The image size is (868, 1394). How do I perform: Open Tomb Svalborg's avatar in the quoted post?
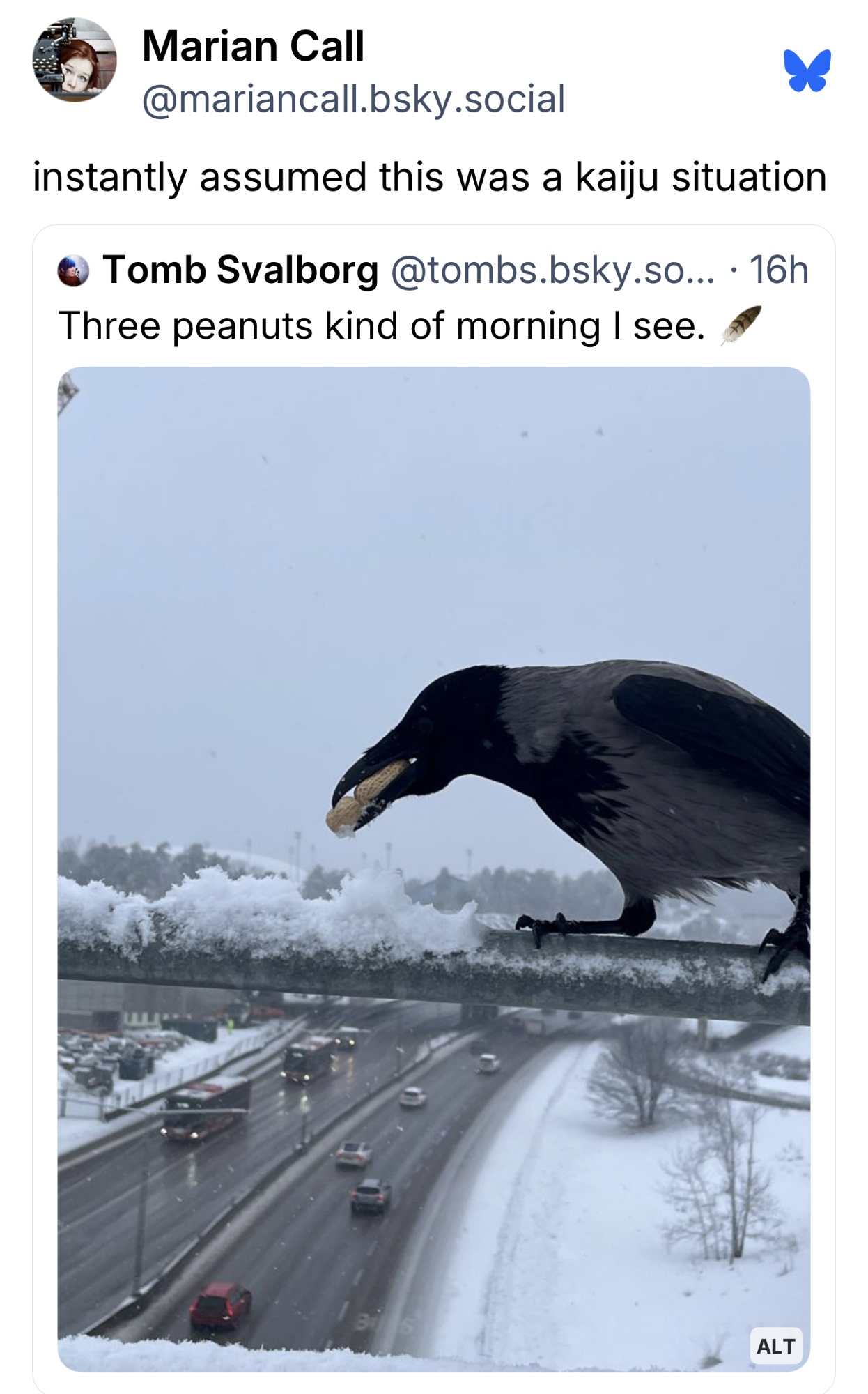(x=73, y=271)
